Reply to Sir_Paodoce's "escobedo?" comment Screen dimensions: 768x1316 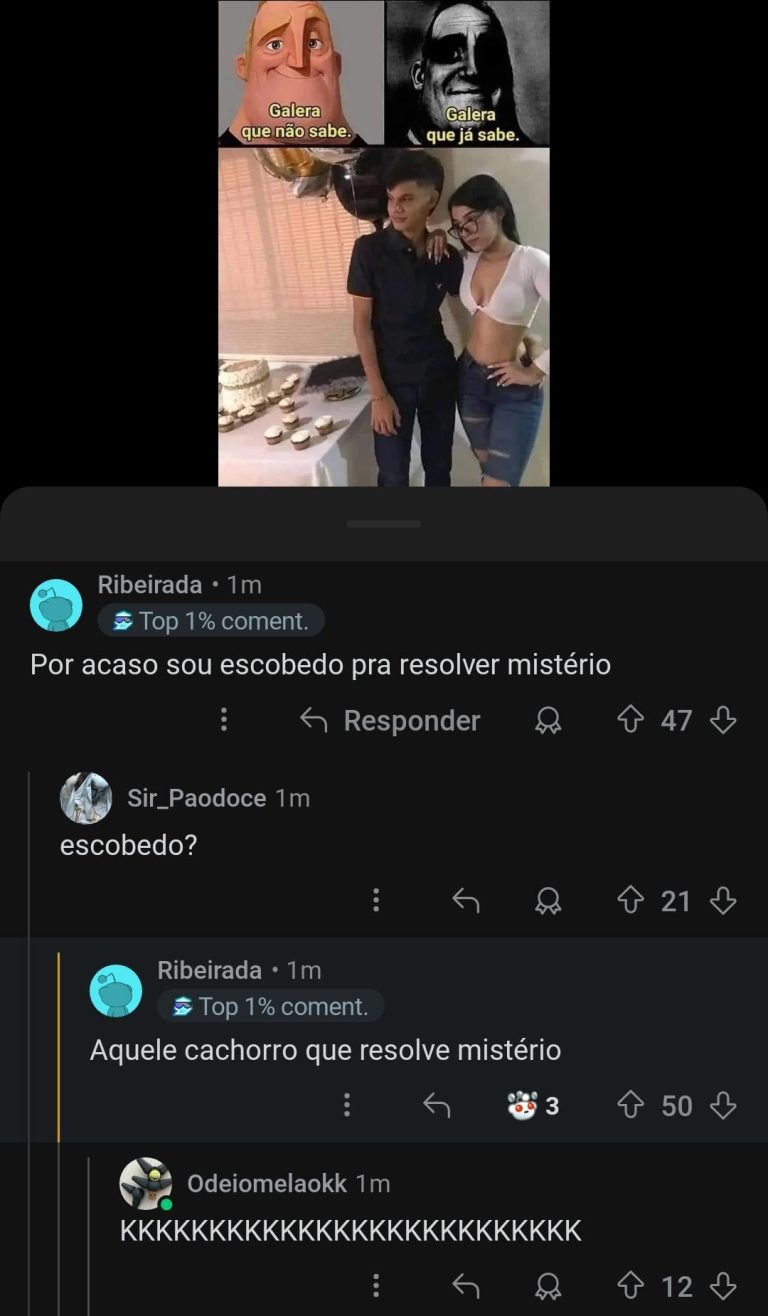point(466,901)
